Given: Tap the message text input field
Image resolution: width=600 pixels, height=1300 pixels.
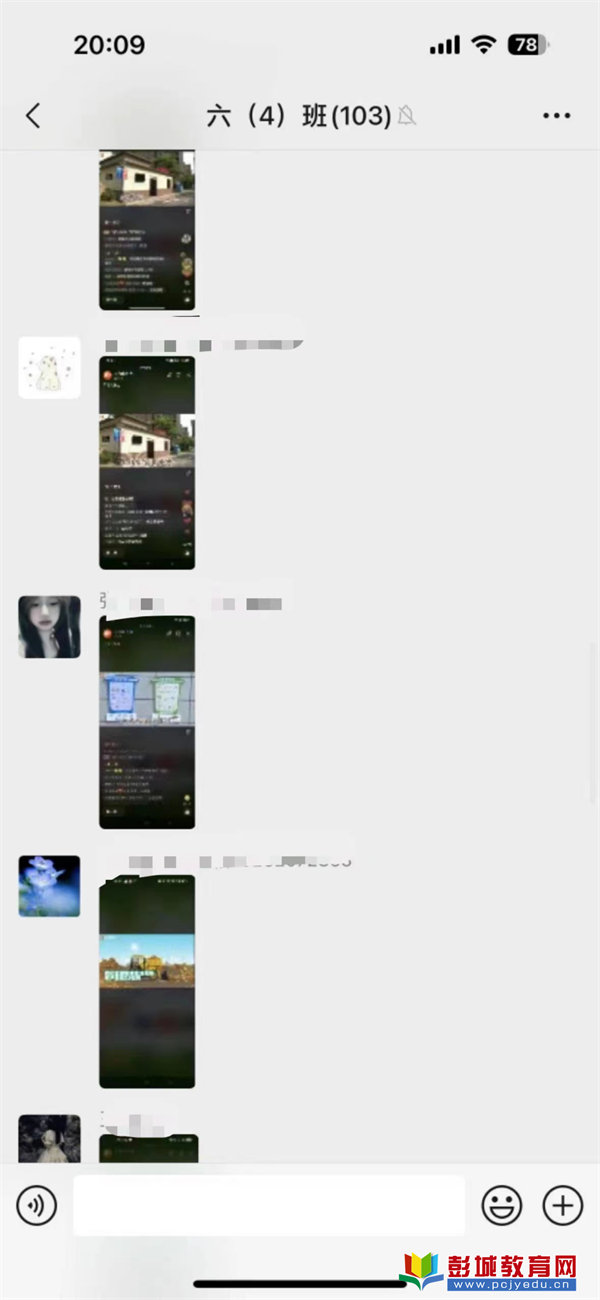Looking at the screenshot, I should pyautogui.click(x=268, y=1206).
